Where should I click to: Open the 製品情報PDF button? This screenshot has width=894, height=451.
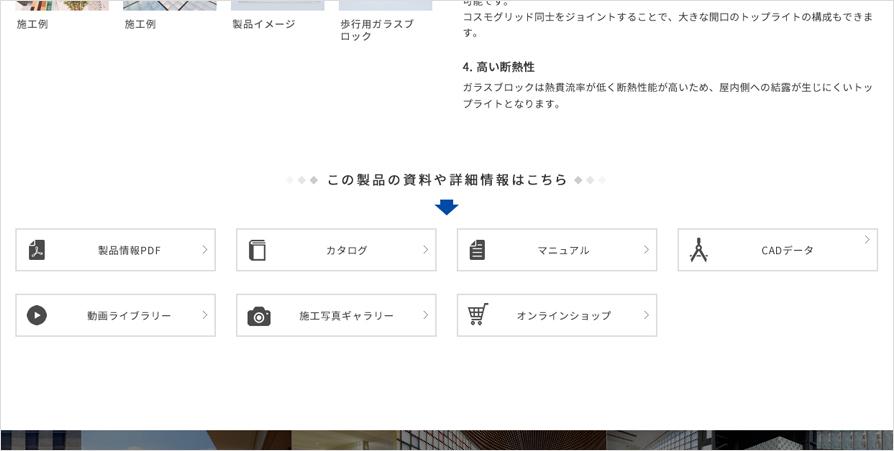tap(115, 250)
